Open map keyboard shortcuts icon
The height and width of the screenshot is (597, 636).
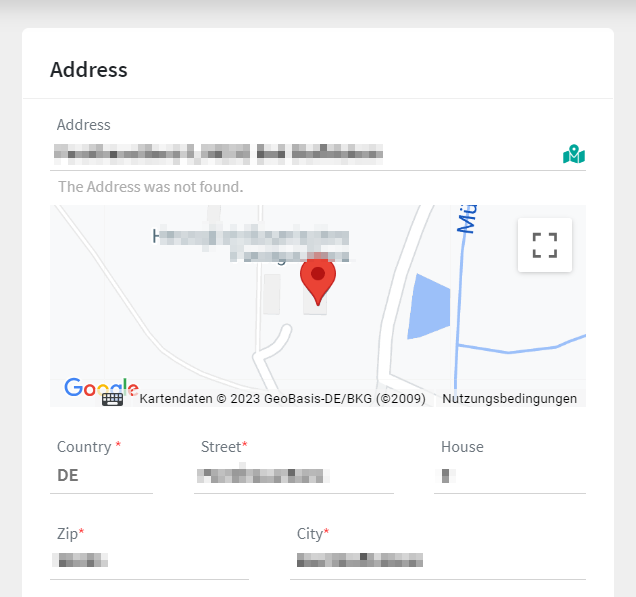coord(112,398)
